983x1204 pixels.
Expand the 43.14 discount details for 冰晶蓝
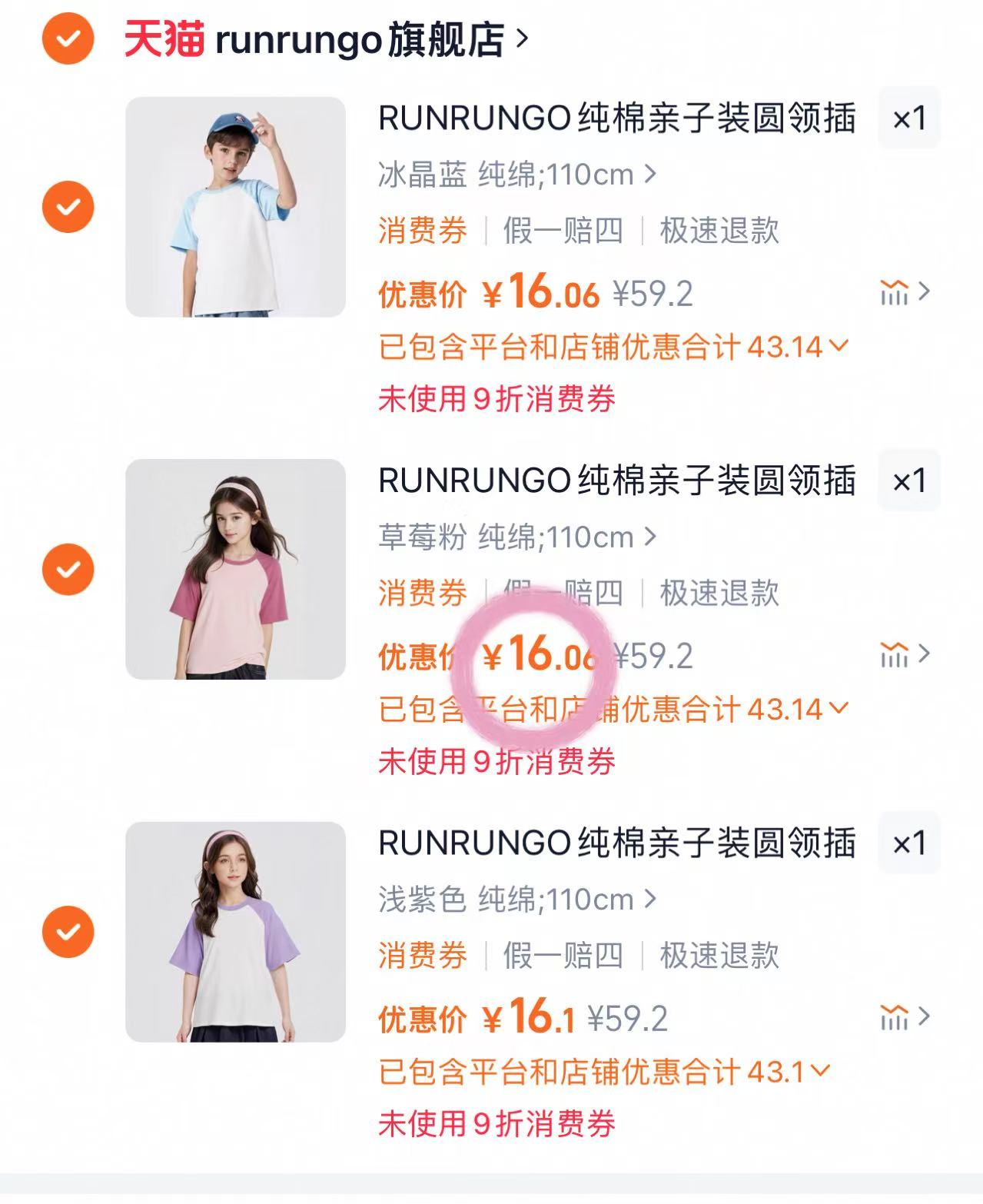838,347
